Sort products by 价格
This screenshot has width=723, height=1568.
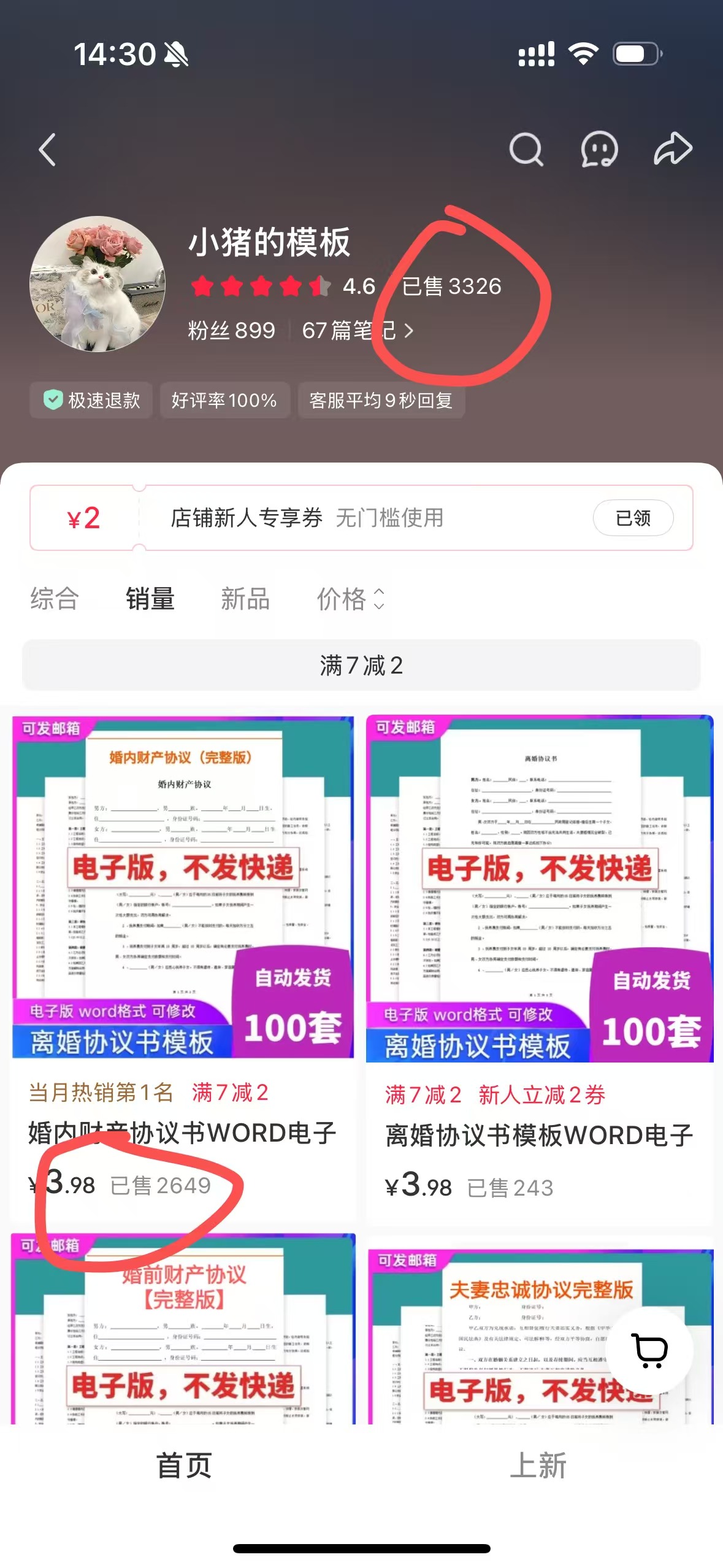click(350, 599)
